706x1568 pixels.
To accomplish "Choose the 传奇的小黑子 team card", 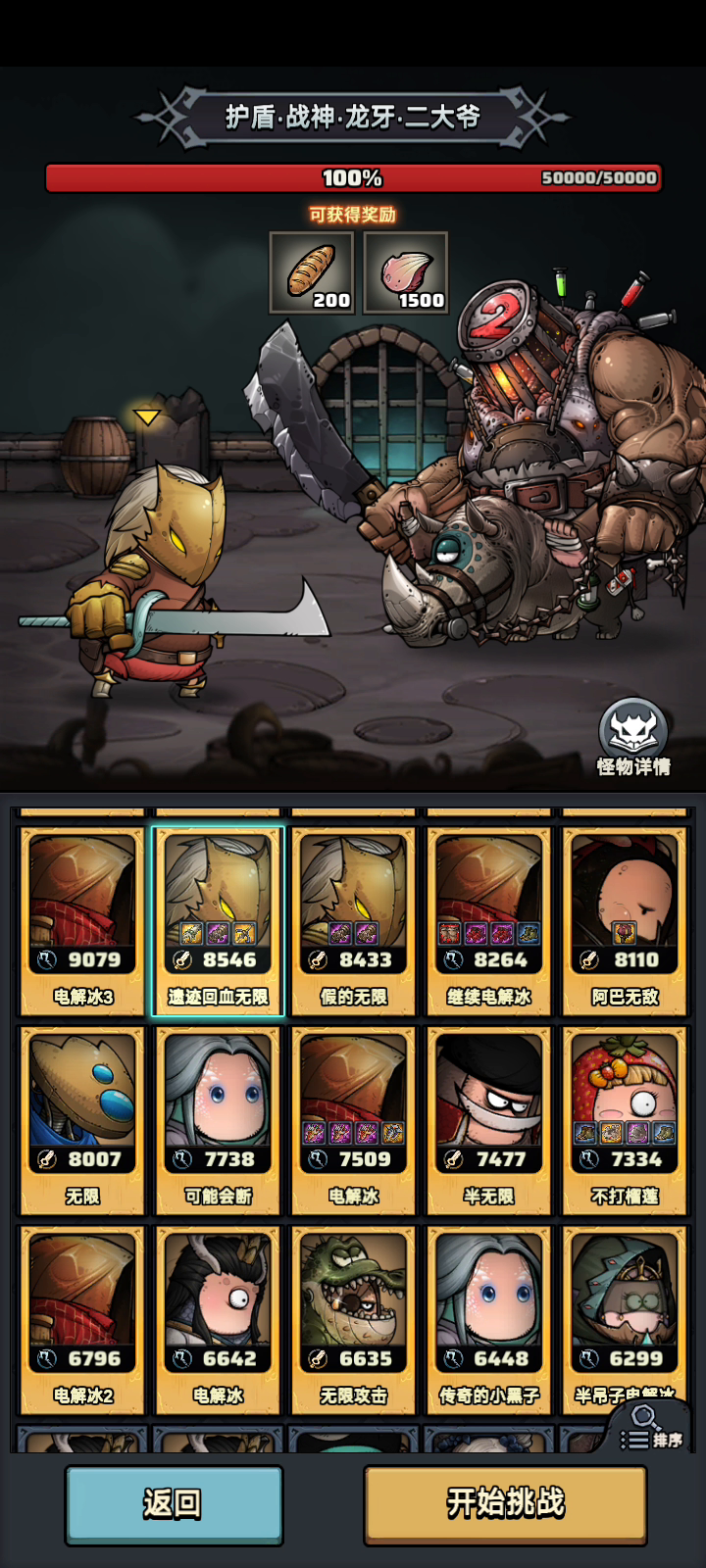I will click(x=488, y=1318).
